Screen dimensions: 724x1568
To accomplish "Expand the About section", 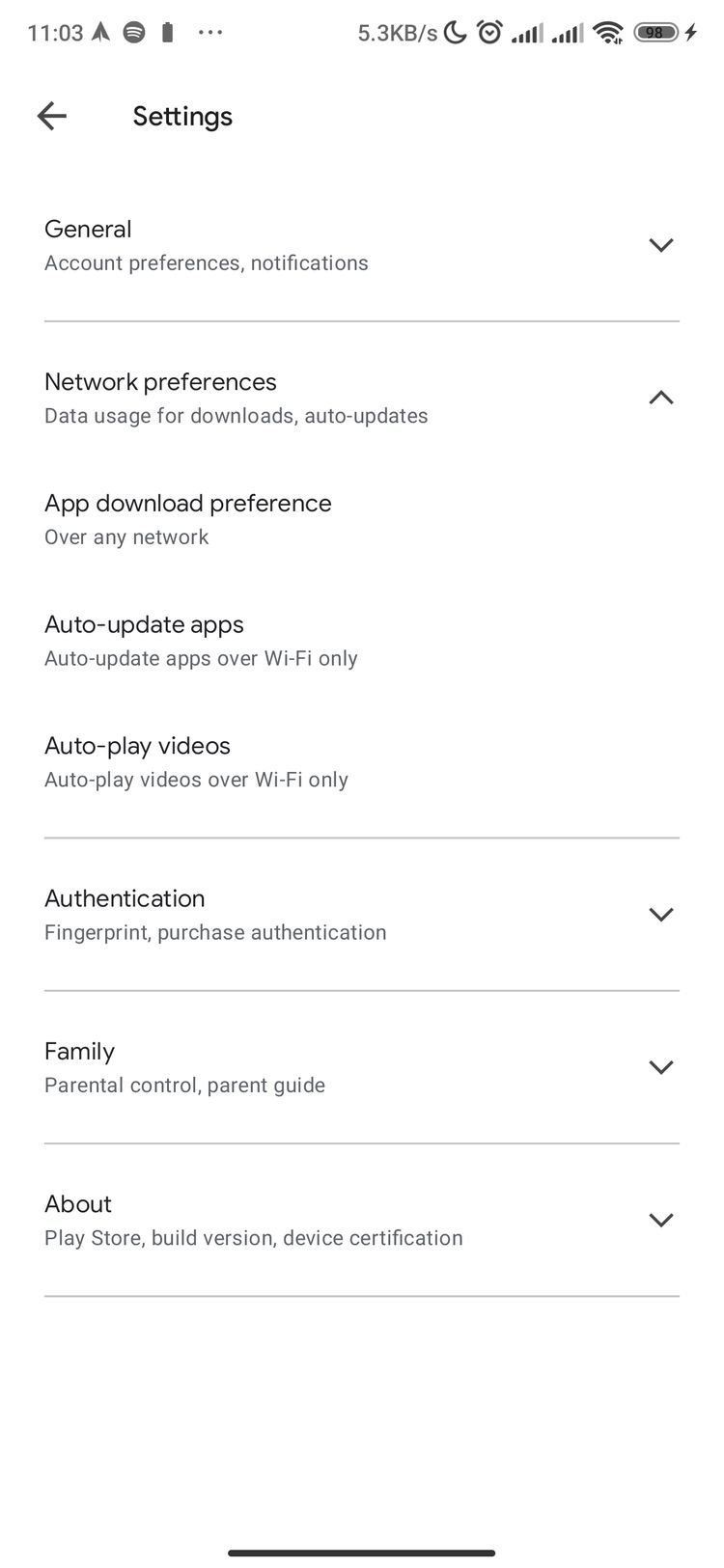I will pos(660,1220).
